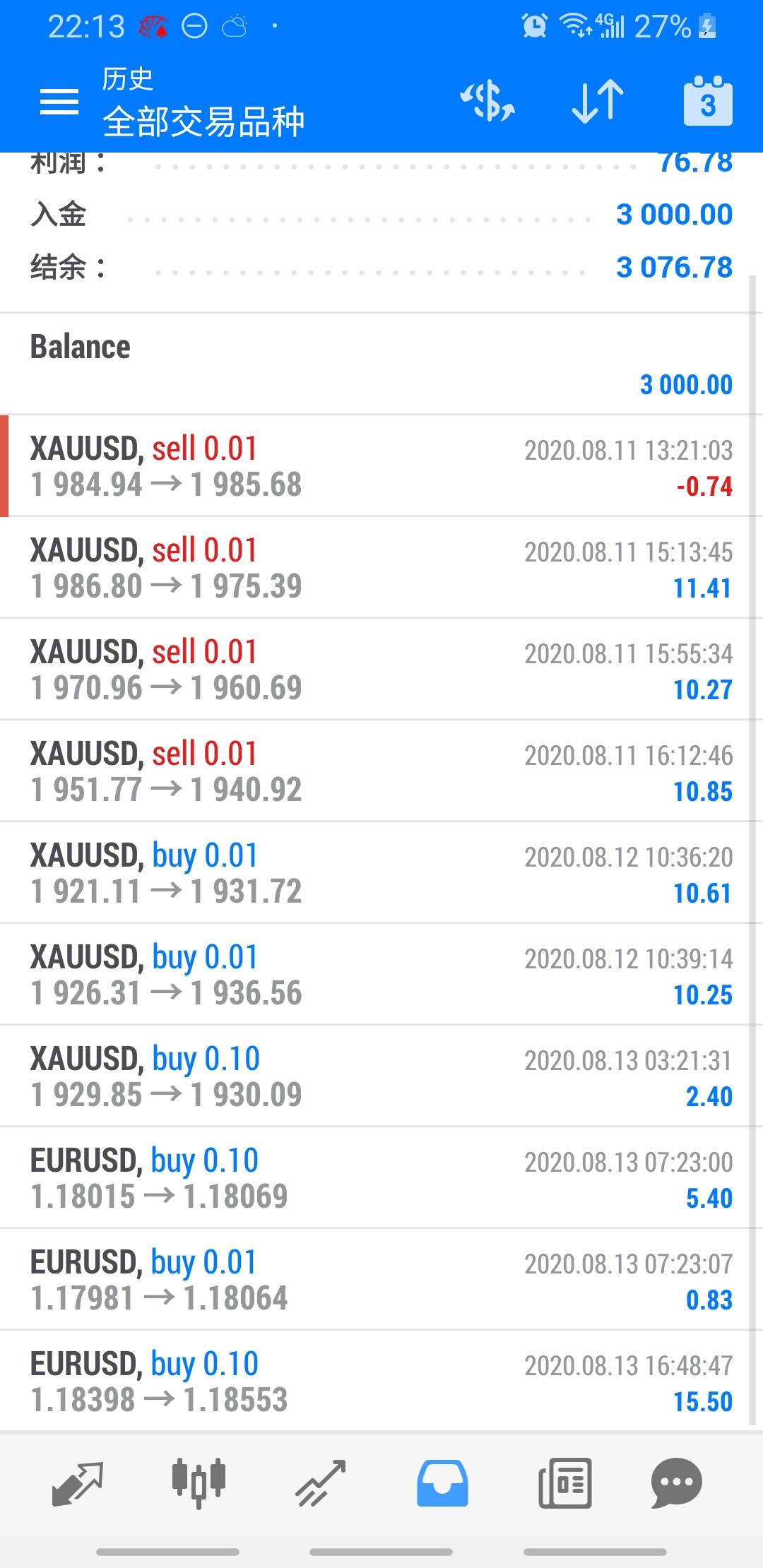
Task: Go to the News tab
Action: 564,1483
